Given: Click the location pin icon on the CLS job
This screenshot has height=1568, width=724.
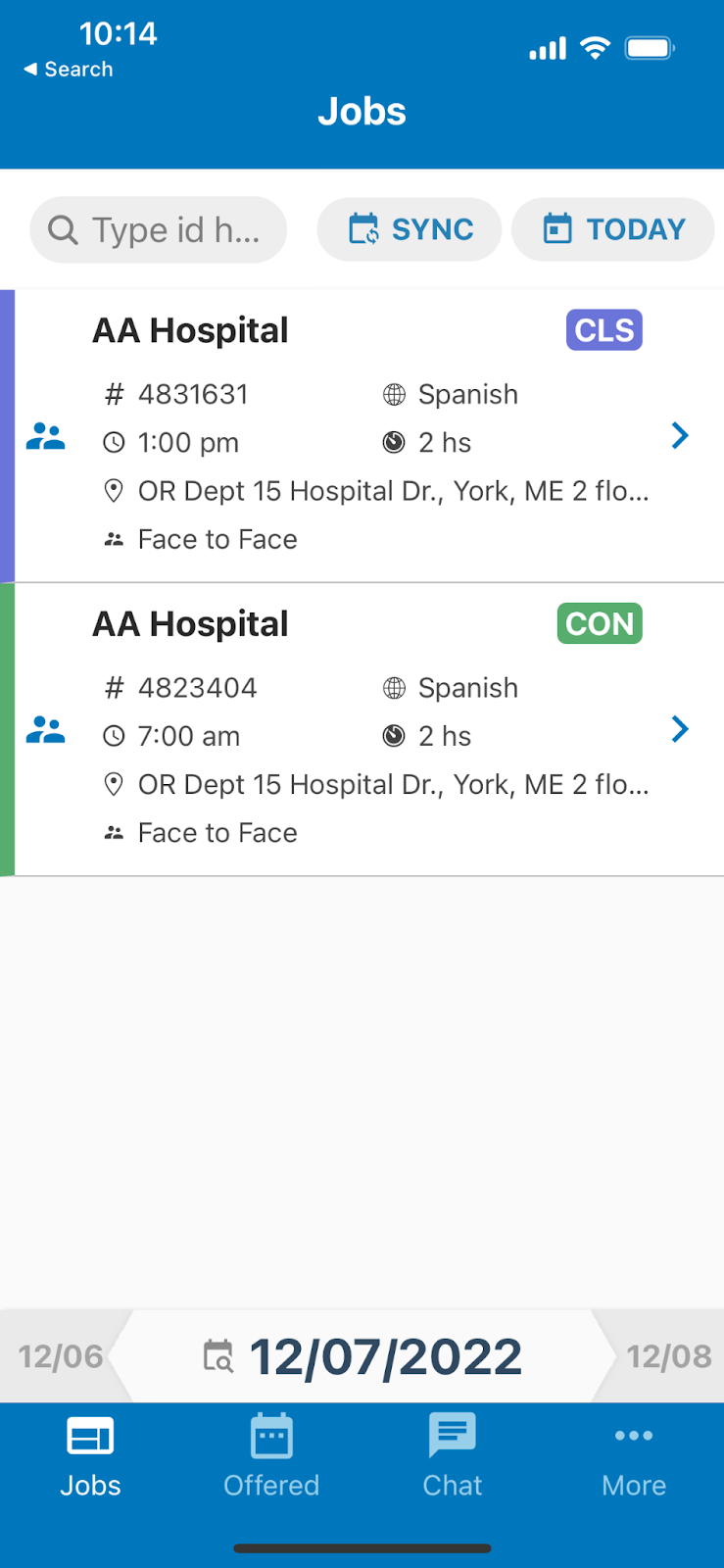Looking at the screenshot, I should point(114,490).
